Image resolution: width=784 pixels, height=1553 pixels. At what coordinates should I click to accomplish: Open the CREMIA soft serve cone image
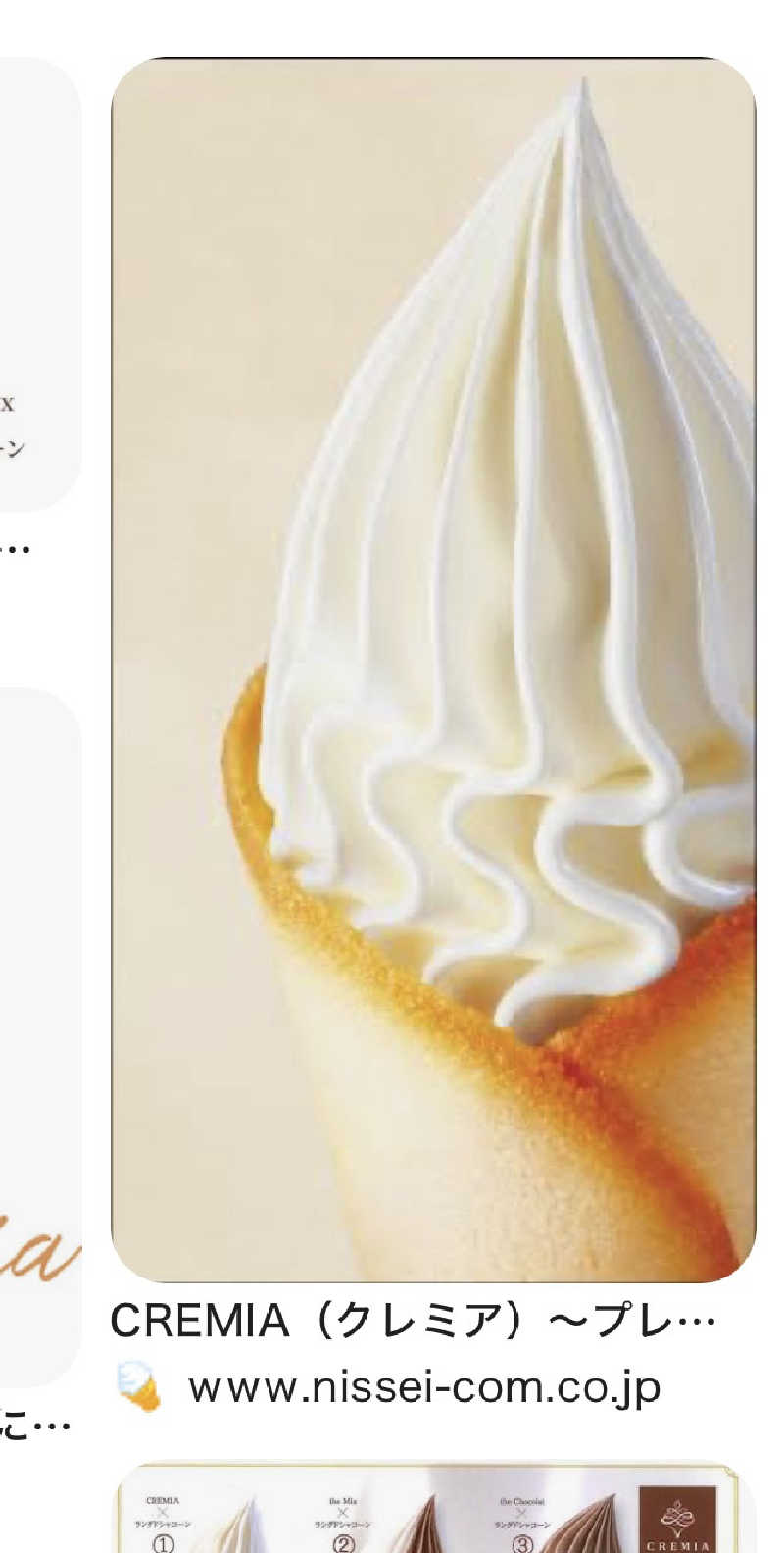coord(433,669)
